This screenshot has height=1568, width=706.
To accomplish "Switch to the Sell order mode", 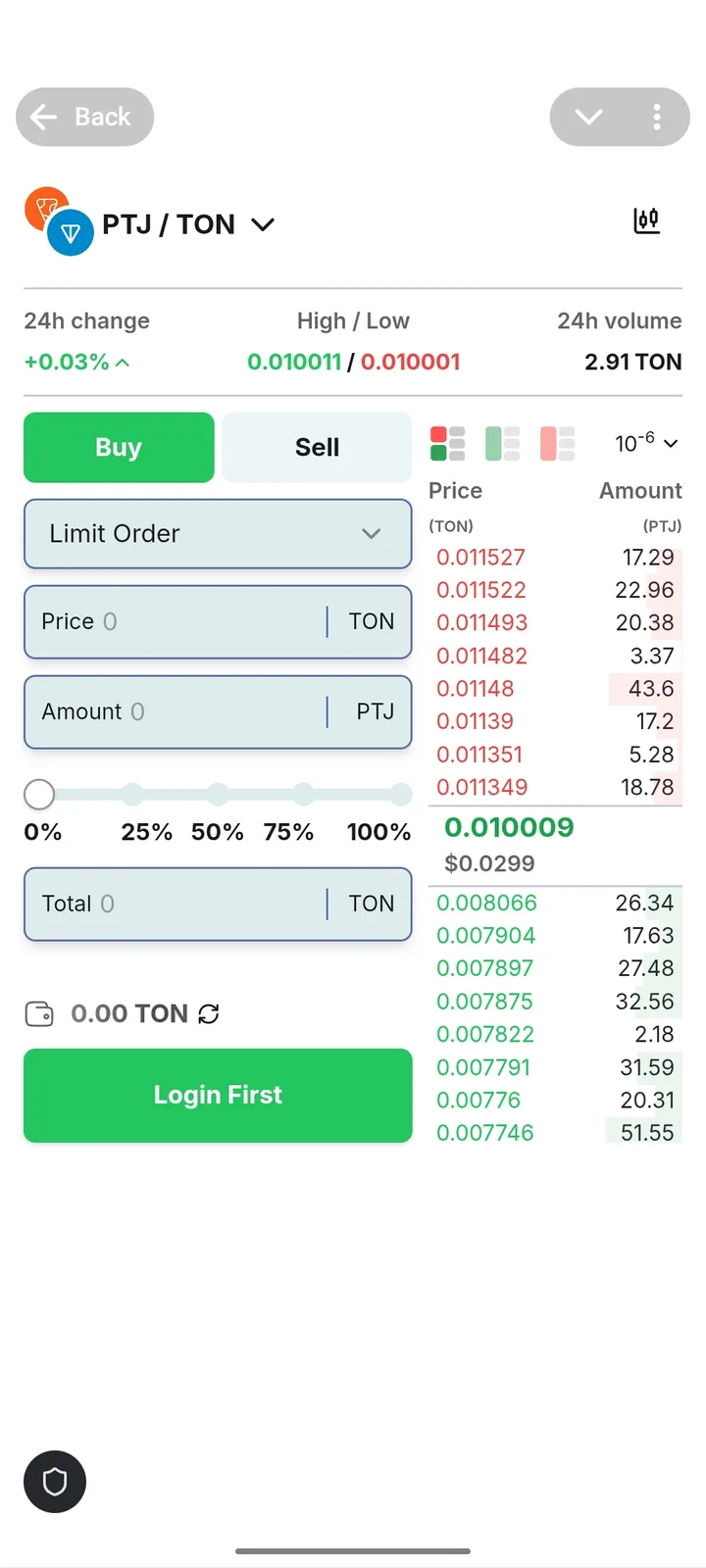I will click(x=316, y=447).
